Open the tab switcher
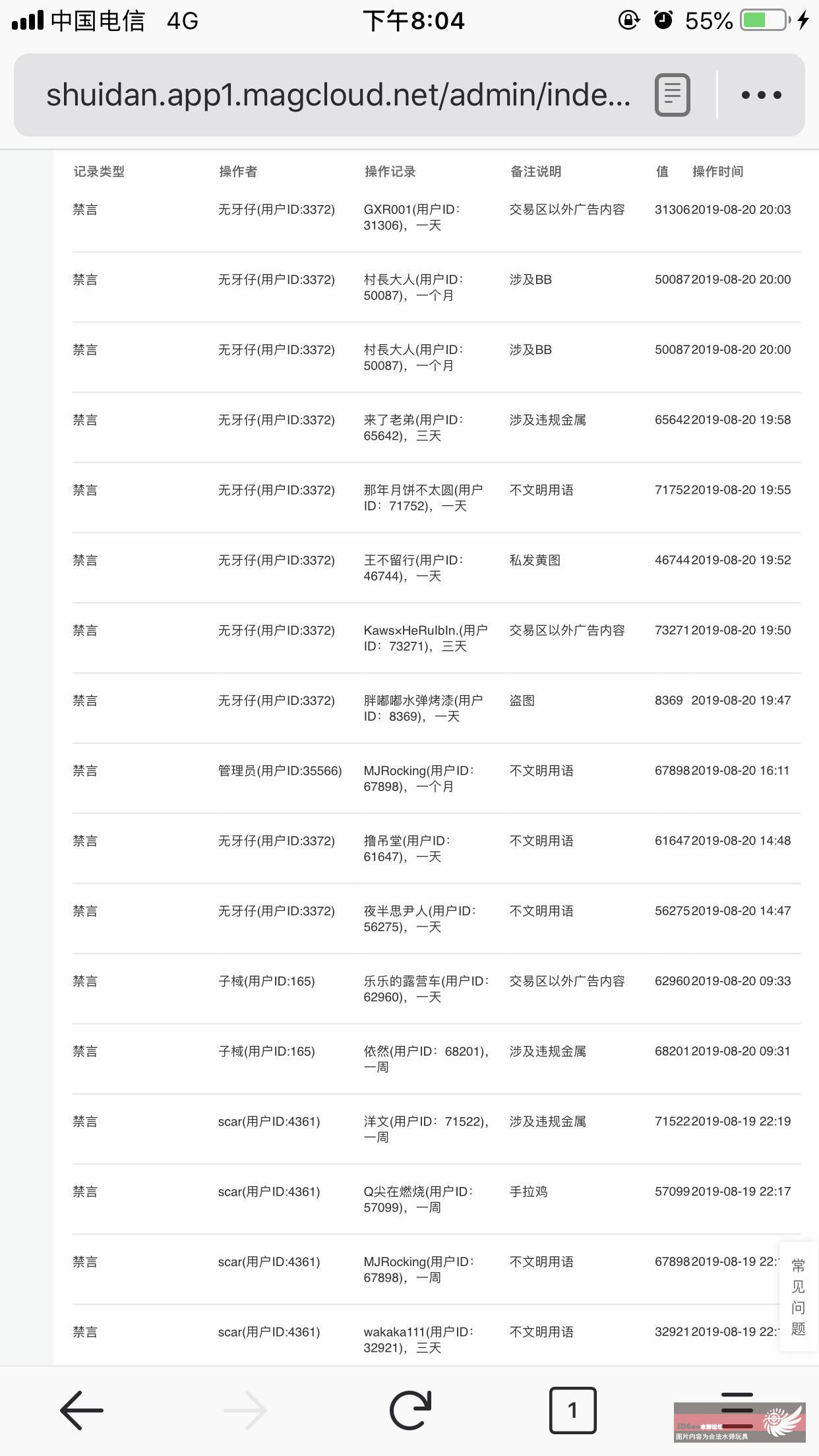The height and width of the screenshot is (1456, 819). click(572, 1410)
